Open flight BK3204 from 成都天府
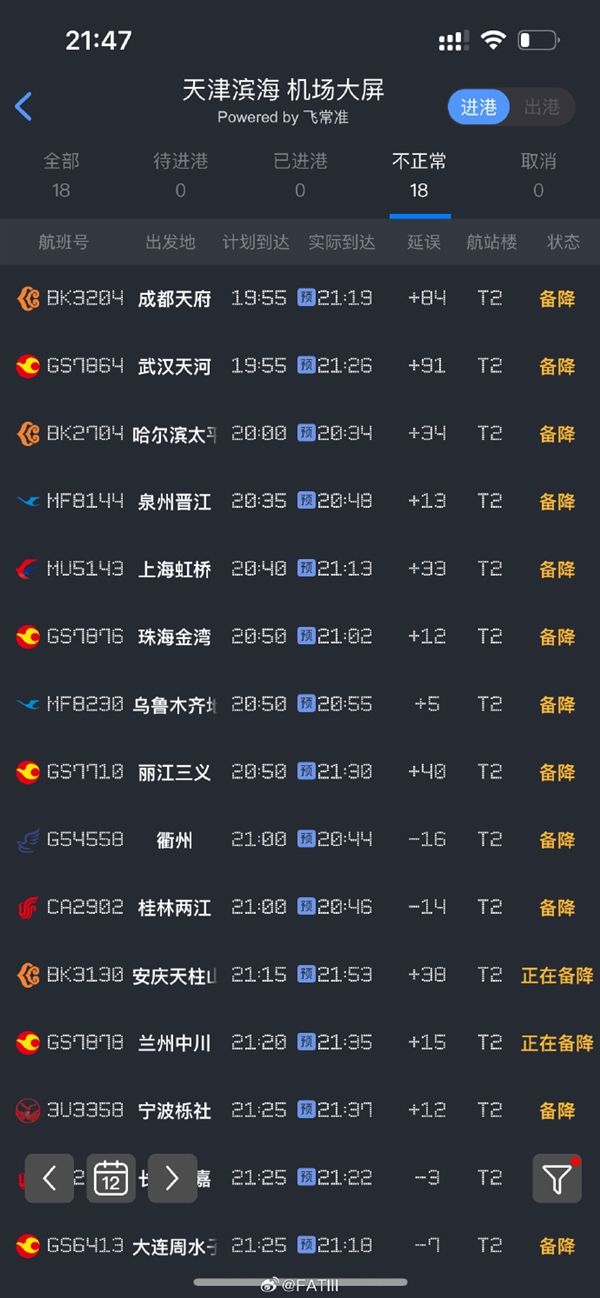 pyautogui.click(x=300, y=298)
